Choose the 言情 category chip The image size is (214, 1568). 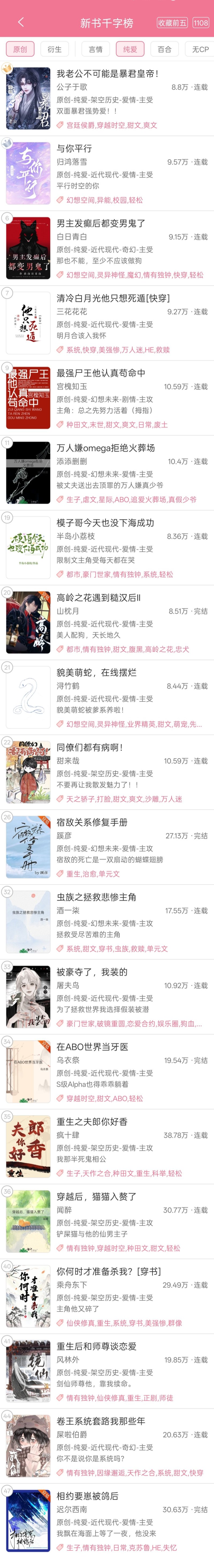[95, 49]
